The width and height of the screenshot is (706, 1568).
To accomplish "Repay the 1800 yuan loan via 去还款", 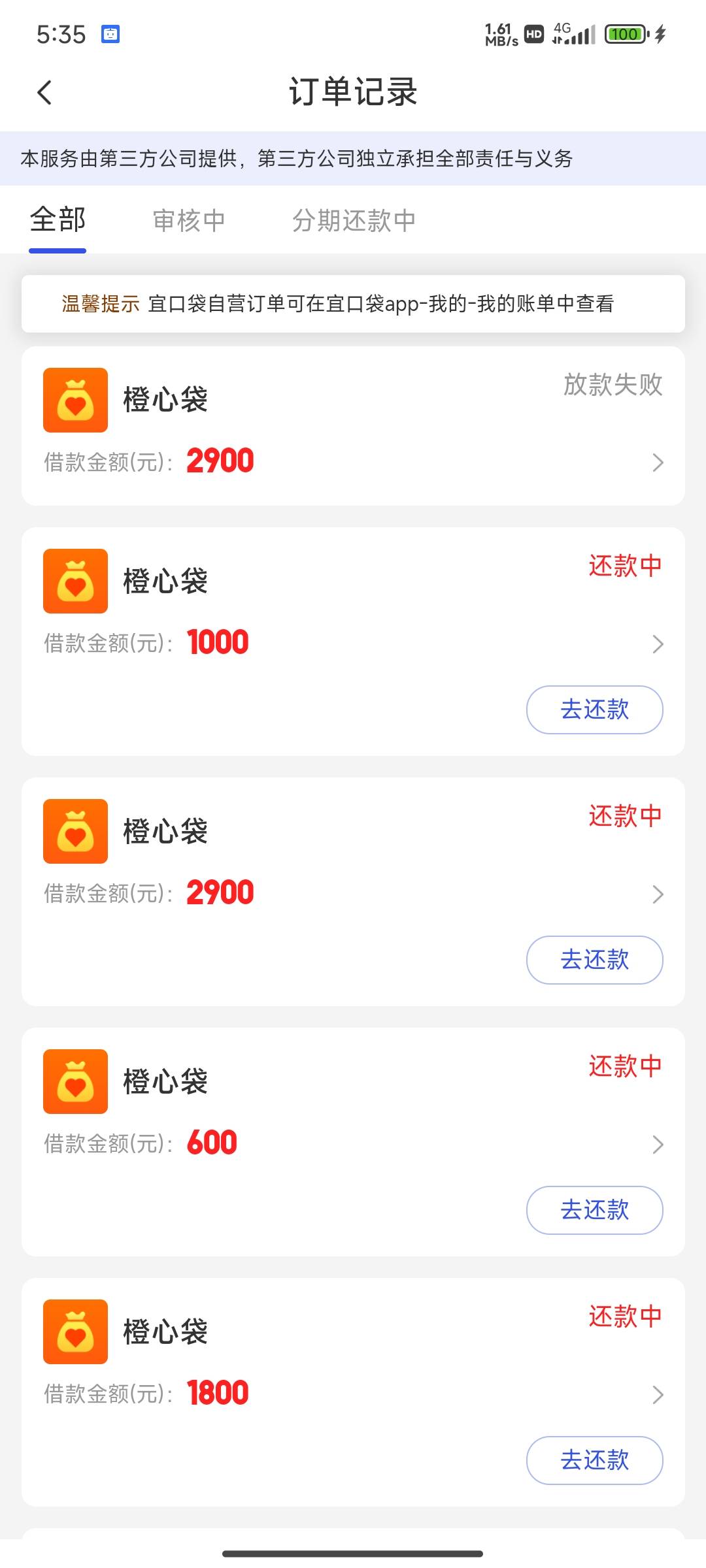I will [594, 1460].
